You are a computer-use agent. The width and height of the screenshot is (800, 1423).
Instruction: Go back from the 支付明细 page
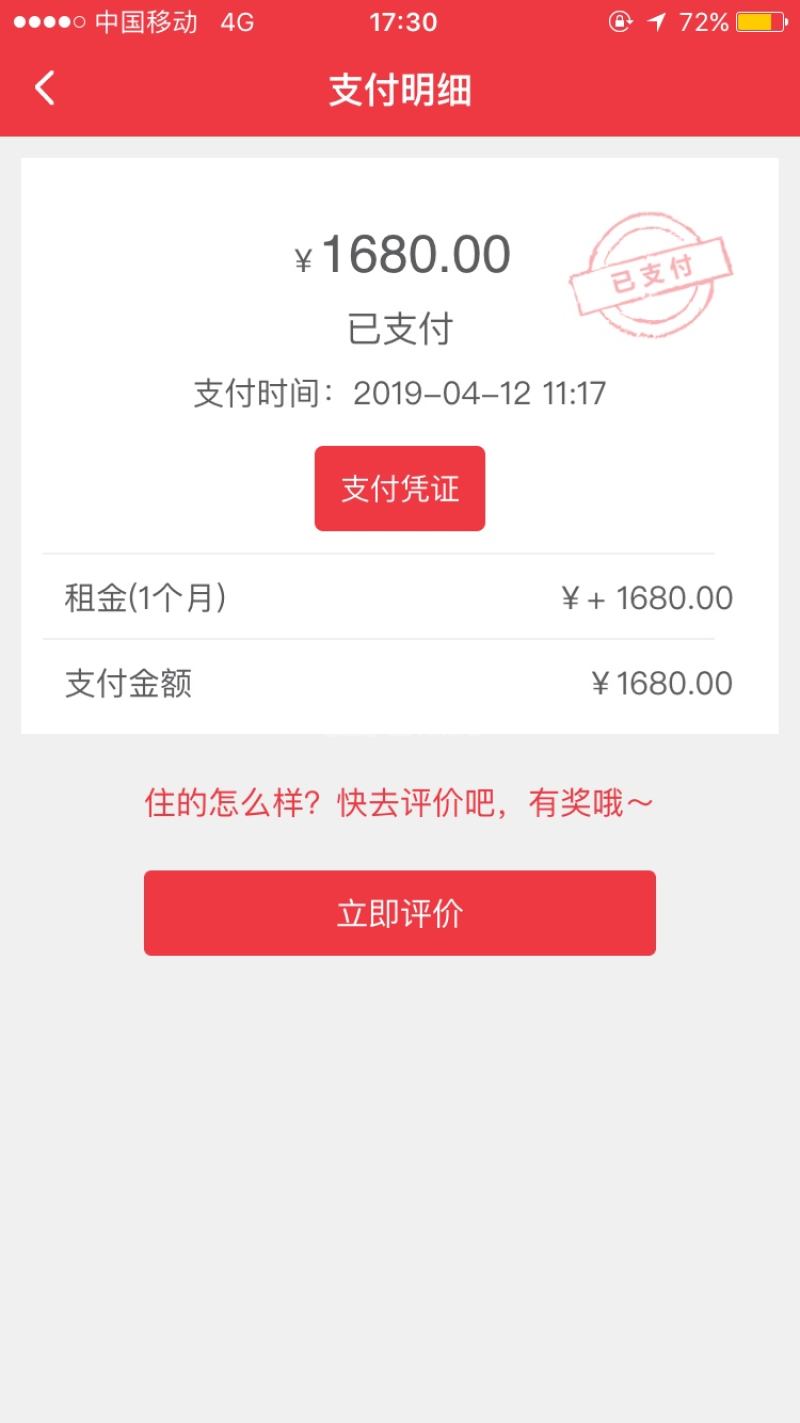(x=44, y=88)
